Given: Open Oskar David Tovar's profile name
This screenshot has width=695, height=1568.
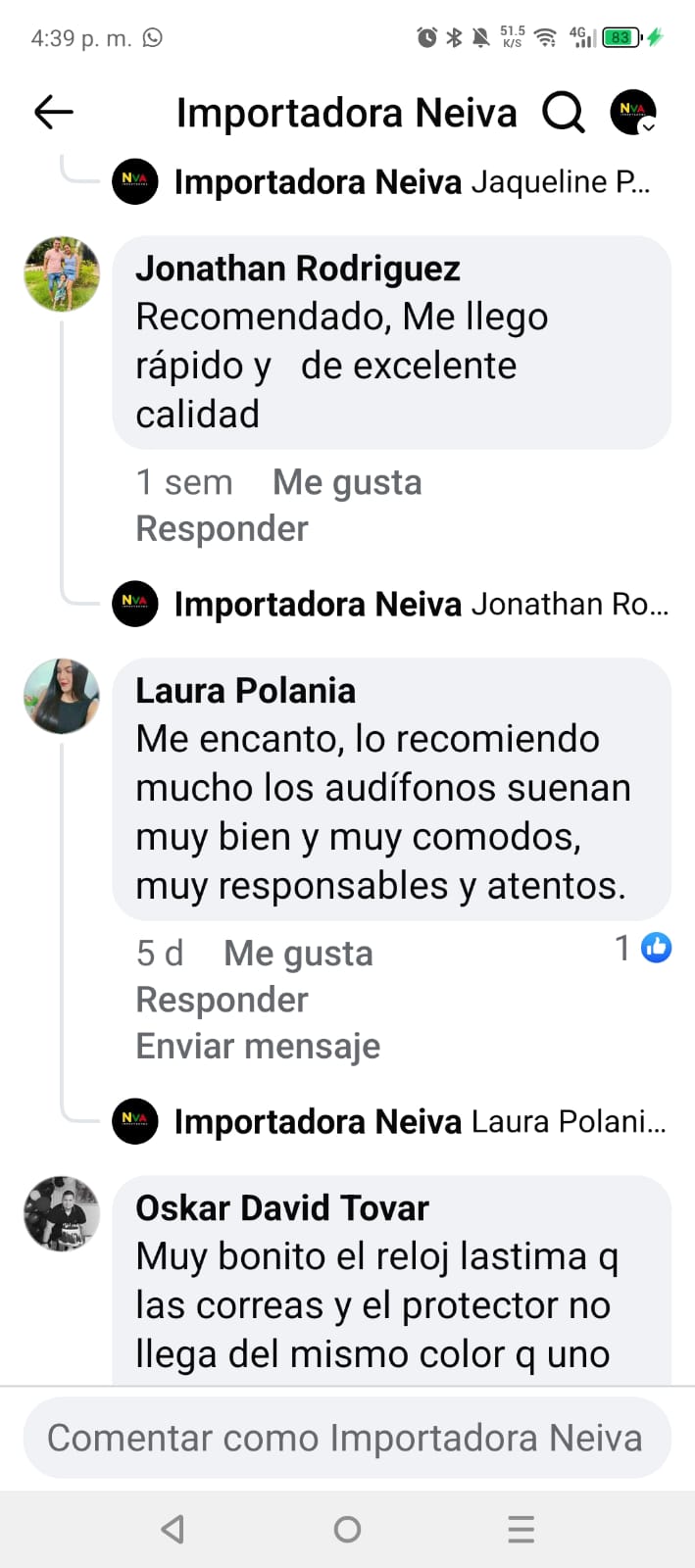Looking at the screenshot, I should 282,1208.
